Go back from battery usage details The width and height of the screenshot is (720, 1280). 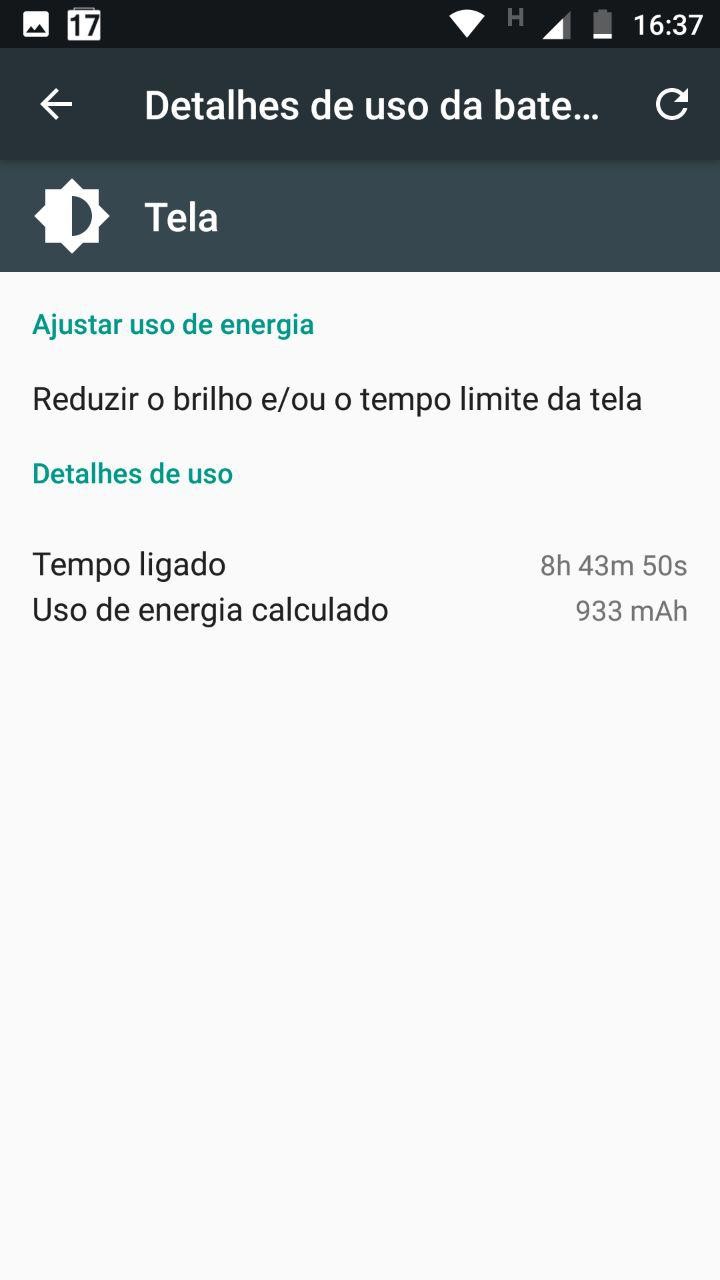coord(56,104)
